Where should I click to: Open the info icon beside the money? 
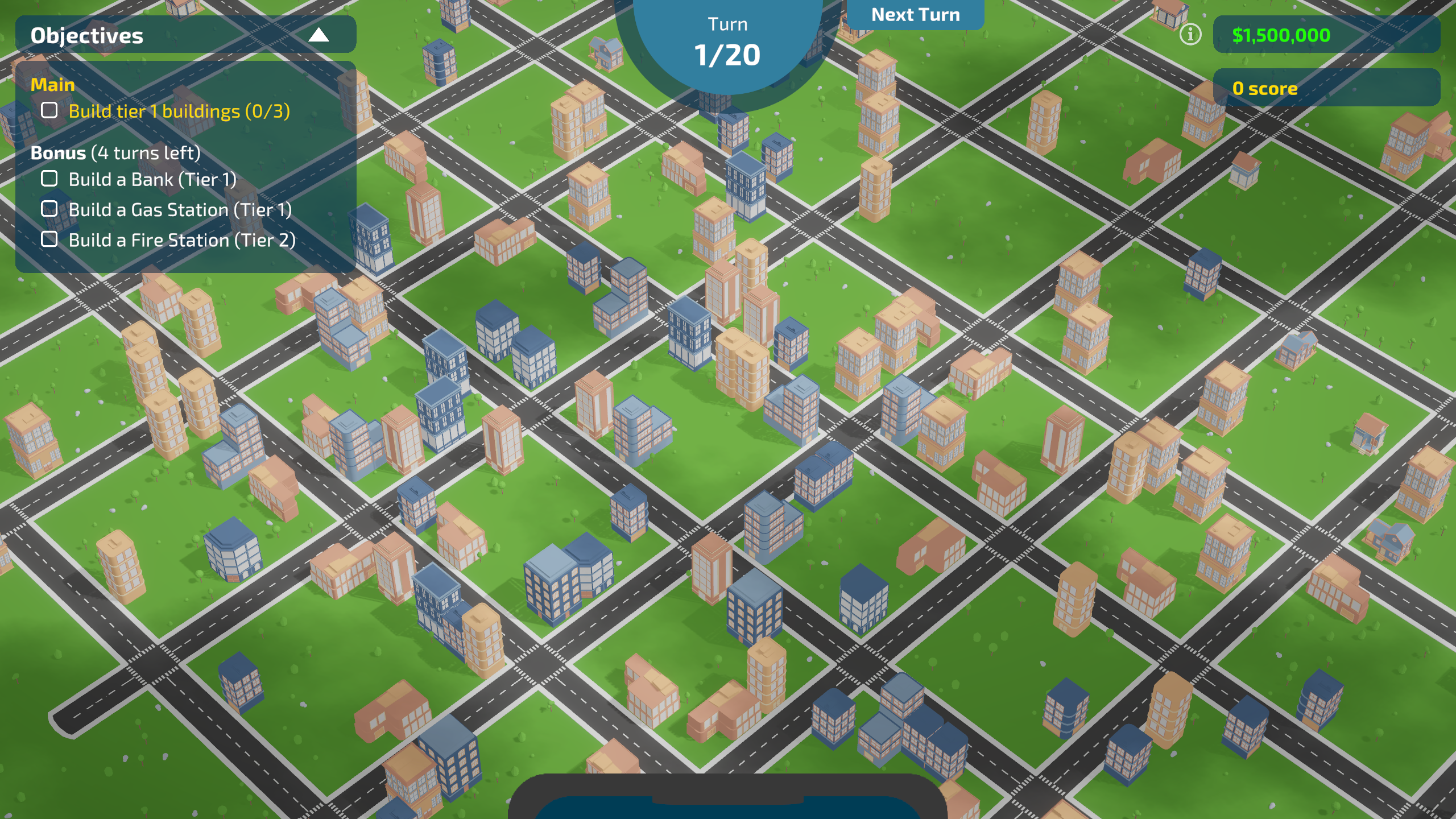point(1190,35)
